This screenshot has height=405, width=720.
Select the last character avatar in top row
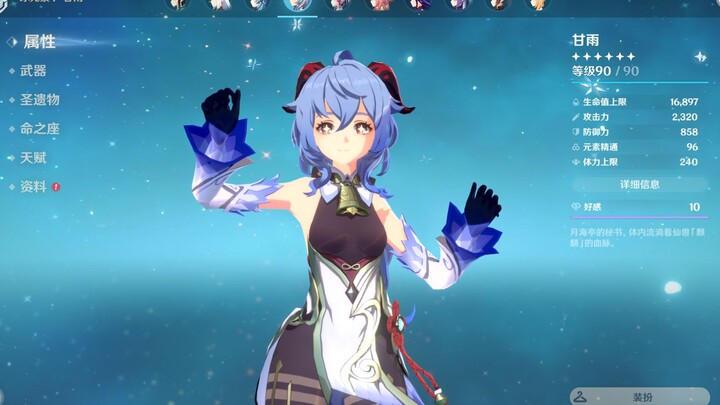point(537,4)
